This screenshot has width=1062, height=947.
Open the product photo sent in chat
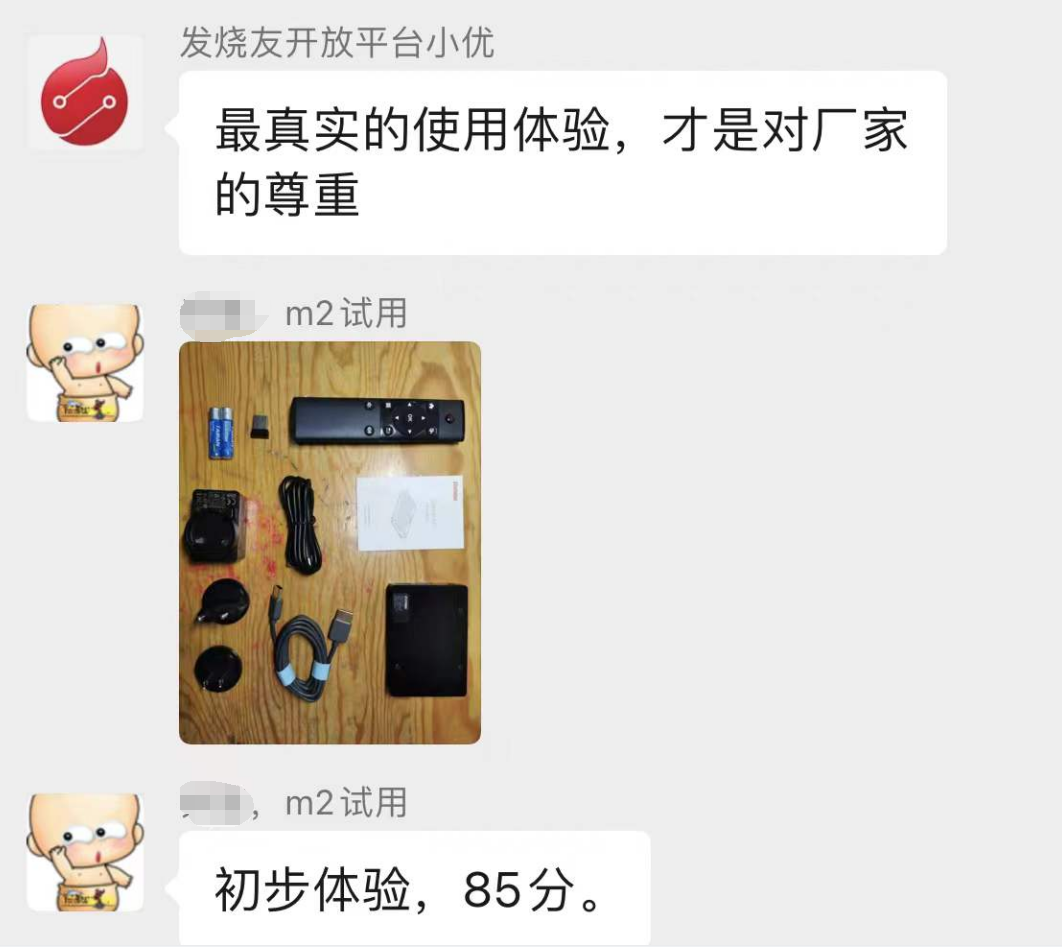(x=329, y=543)
